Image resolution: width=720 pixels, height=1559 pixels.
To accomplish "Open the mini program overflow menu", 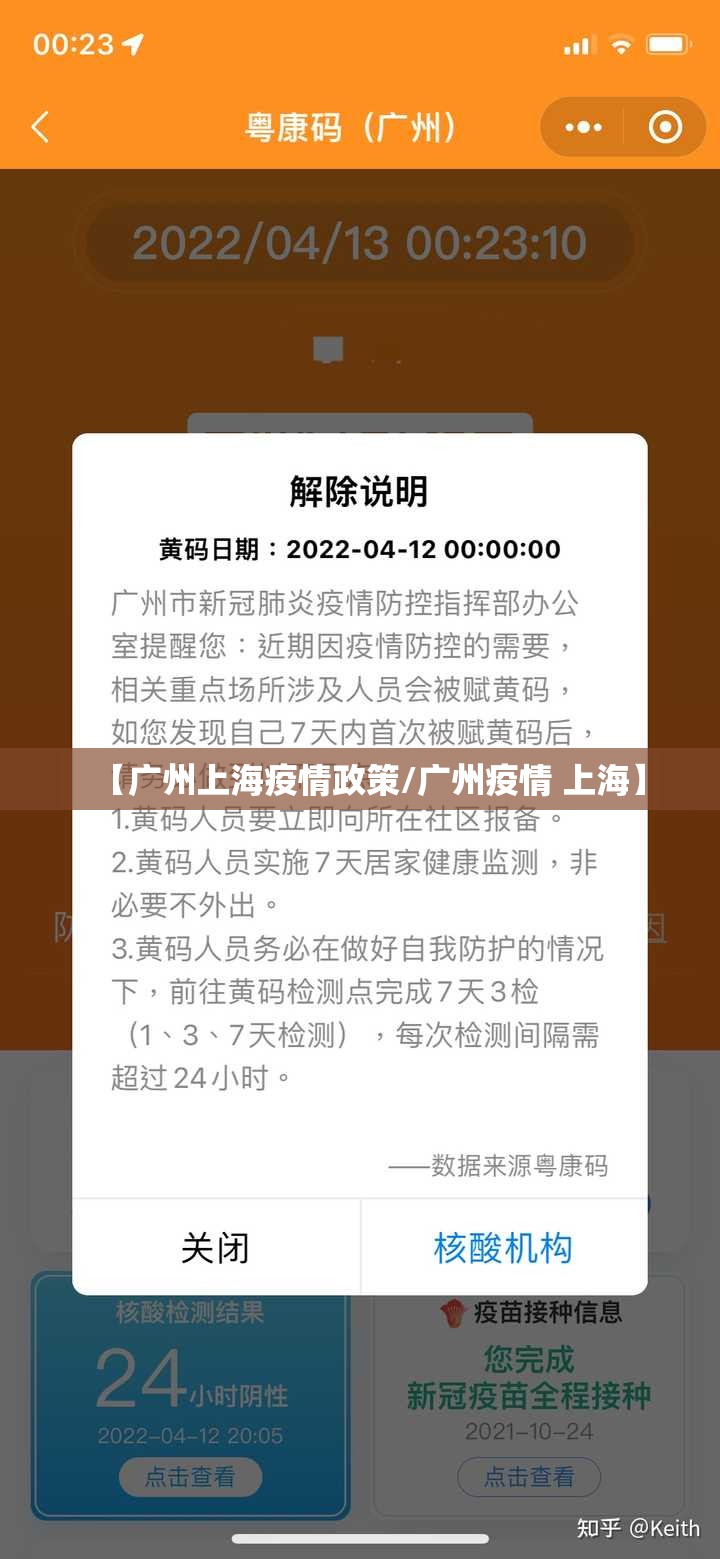I will coord(584,127).
